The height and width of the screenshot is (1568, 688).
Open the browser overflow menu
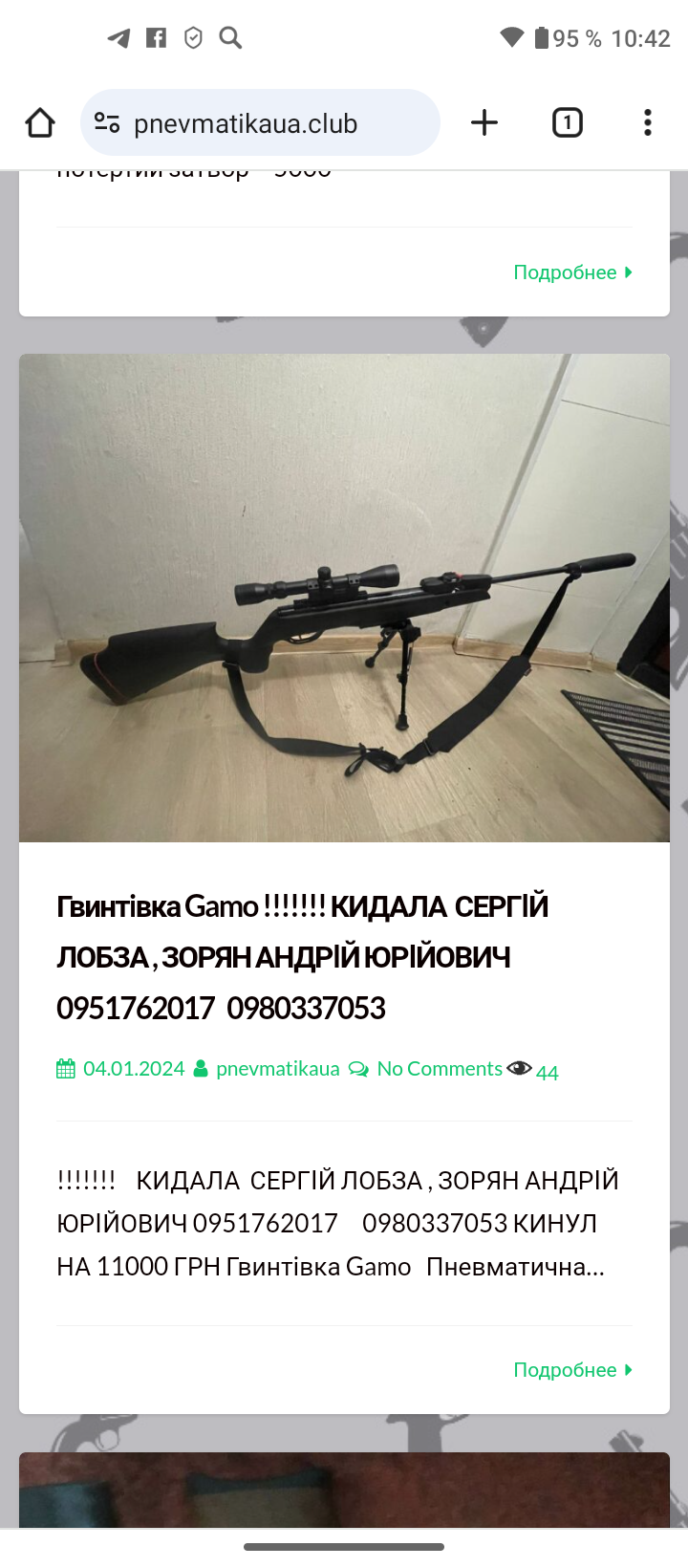[x=648, y=122]
